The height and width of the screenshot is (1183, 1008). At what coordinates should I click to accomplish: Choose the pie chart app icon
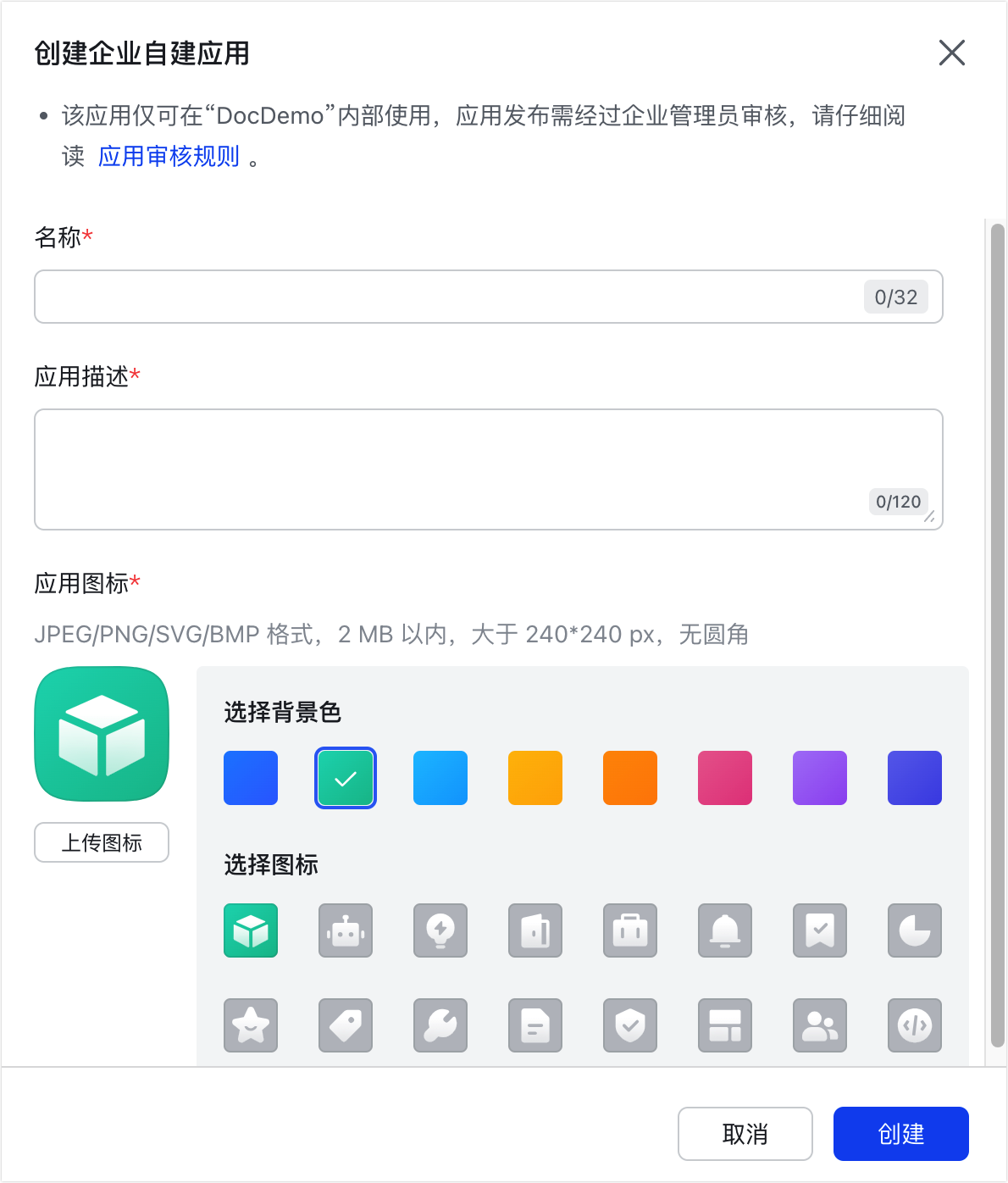tap(915, 930)
